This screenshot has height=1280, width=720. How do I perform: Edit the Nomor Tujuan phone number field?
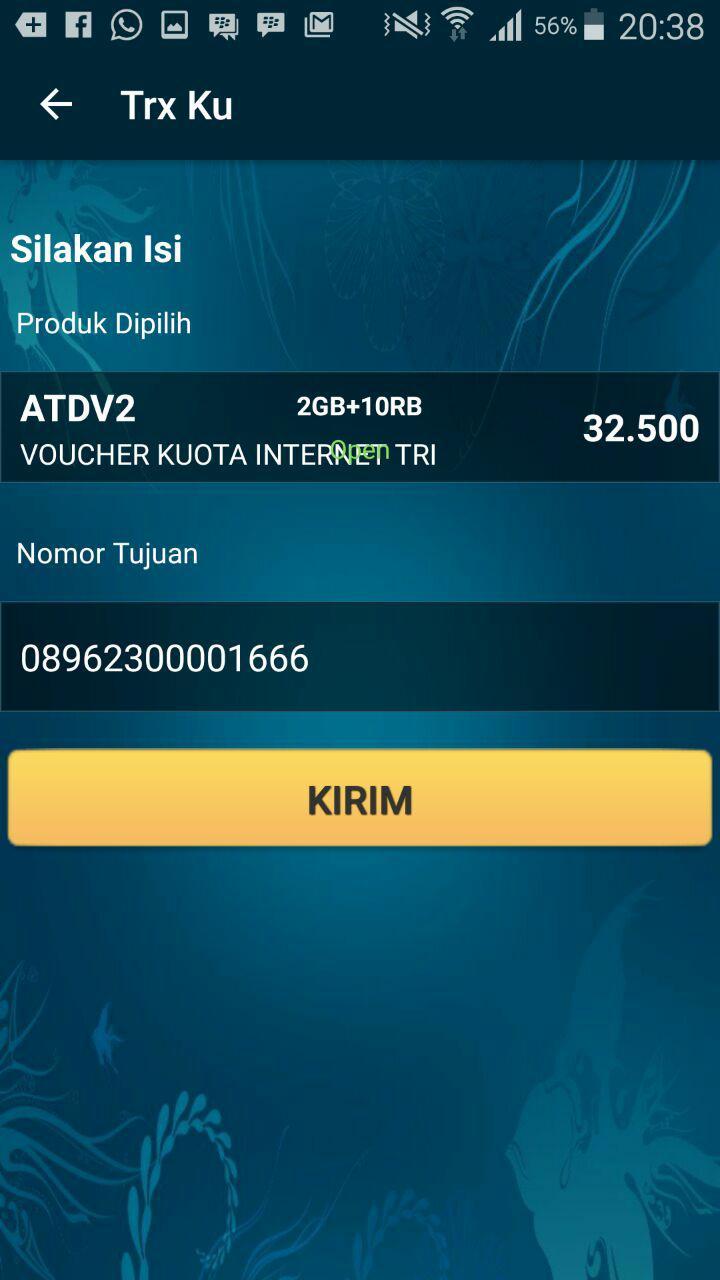click(x=360, y=657)
